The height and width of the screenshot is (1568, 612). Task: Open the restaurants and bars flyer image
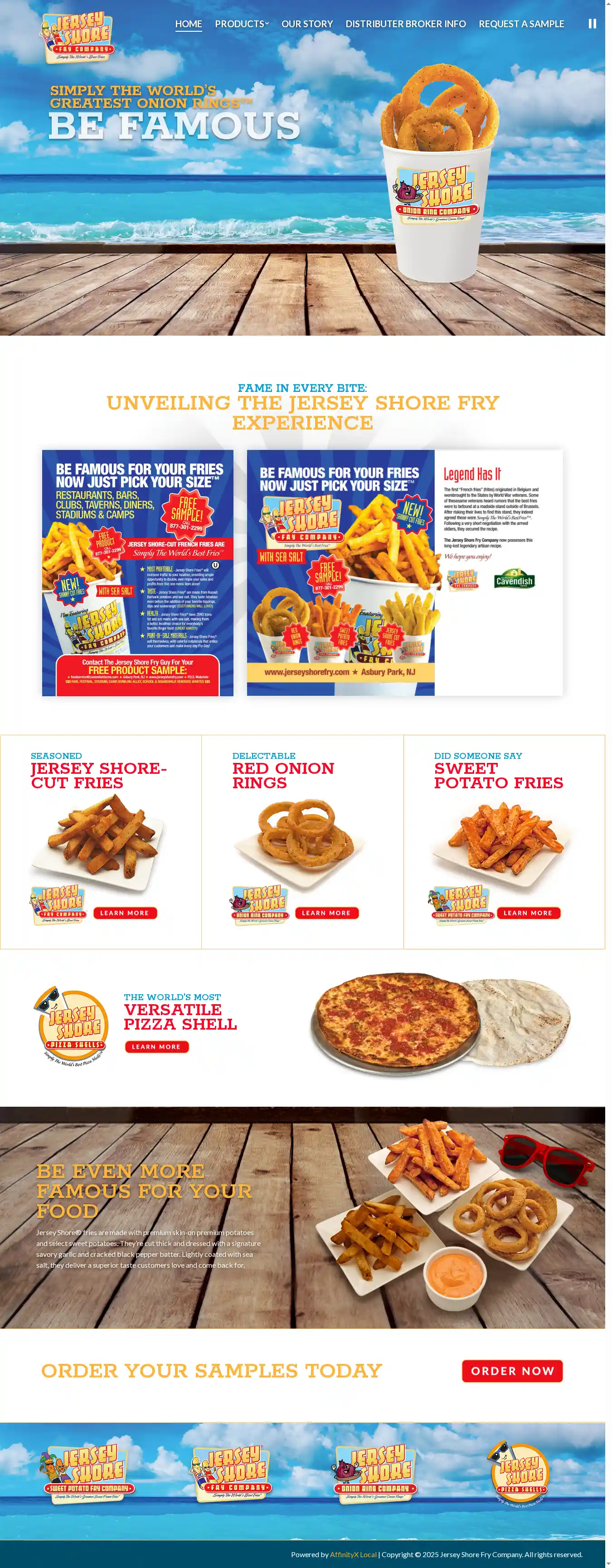(x=137, y=572)
